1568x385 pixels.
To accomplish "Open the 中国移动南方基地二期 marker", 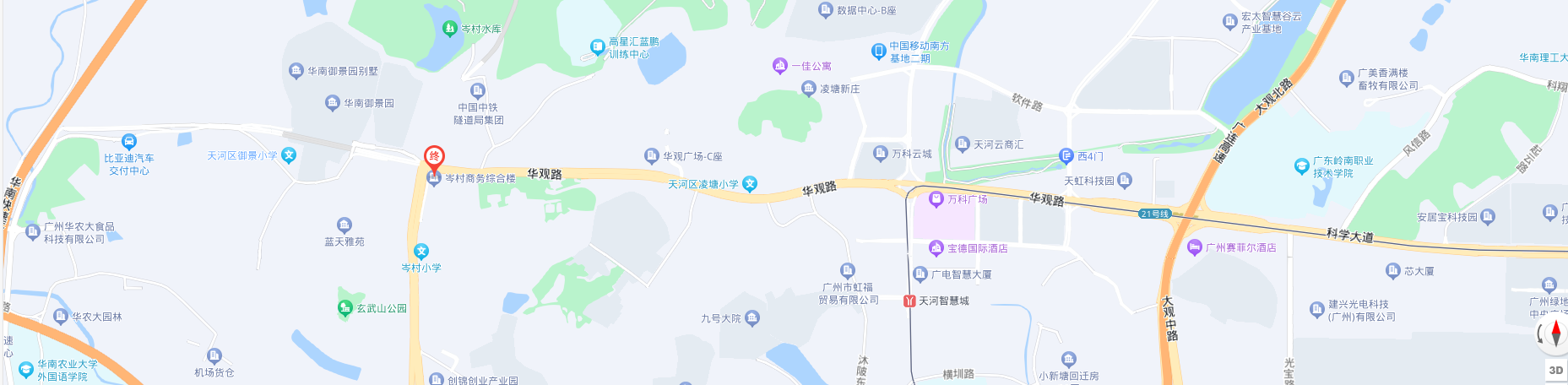I will point(878,52).
